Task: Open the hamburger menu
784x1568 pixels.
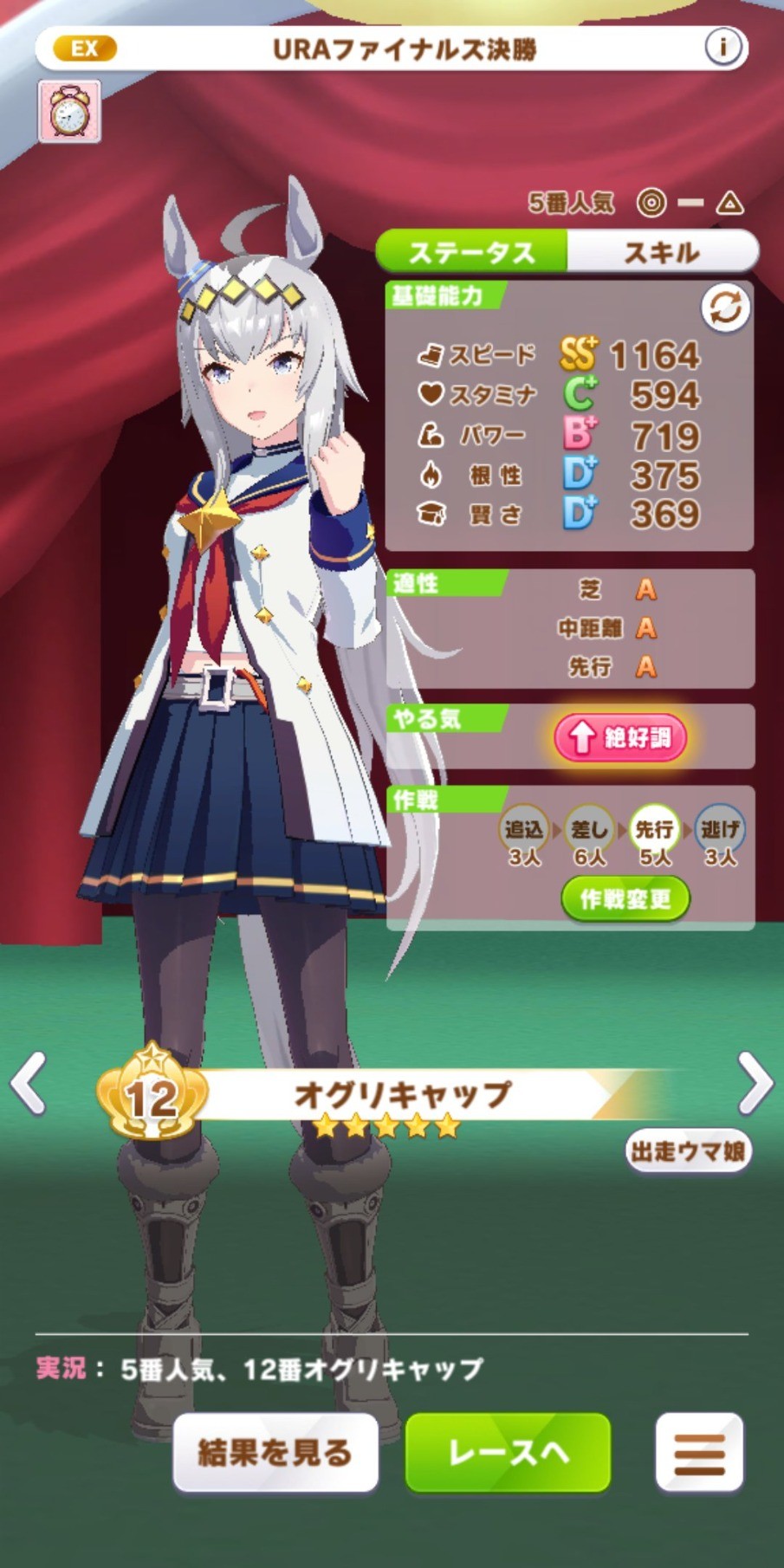Action: 699,1453
